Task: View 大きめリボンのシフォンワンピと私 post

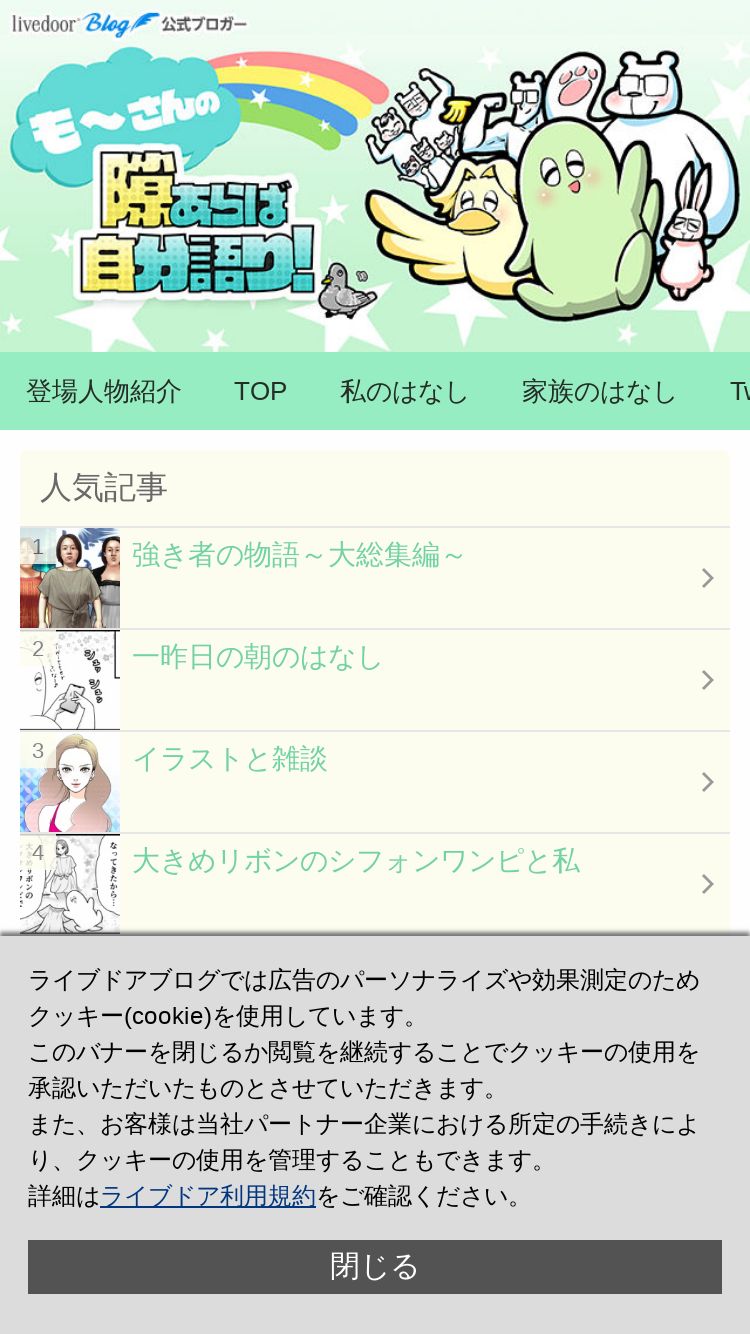Action: coord(375,884)
